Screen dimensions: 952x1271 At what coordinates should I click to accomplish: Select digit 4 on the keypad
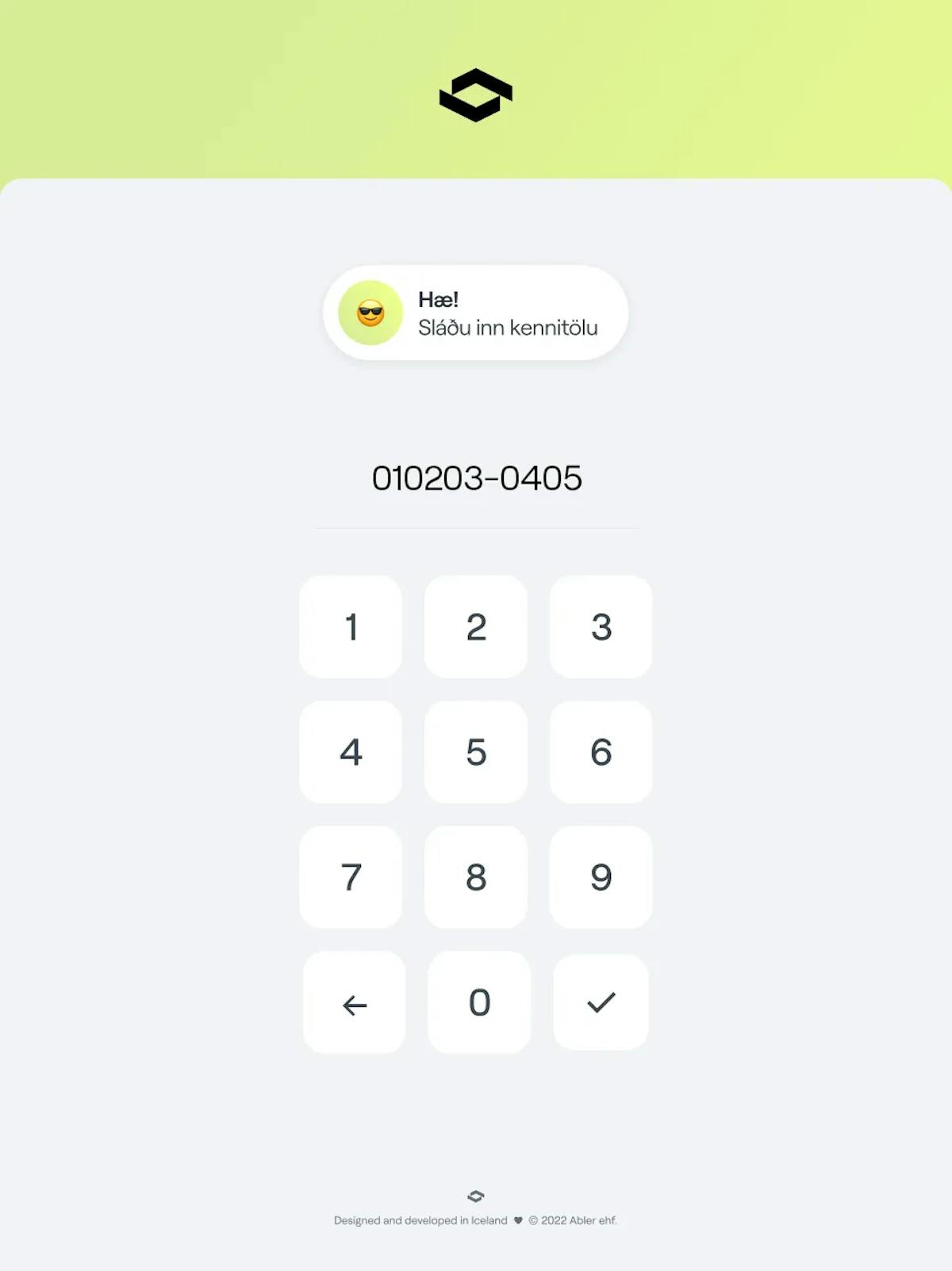351,752
